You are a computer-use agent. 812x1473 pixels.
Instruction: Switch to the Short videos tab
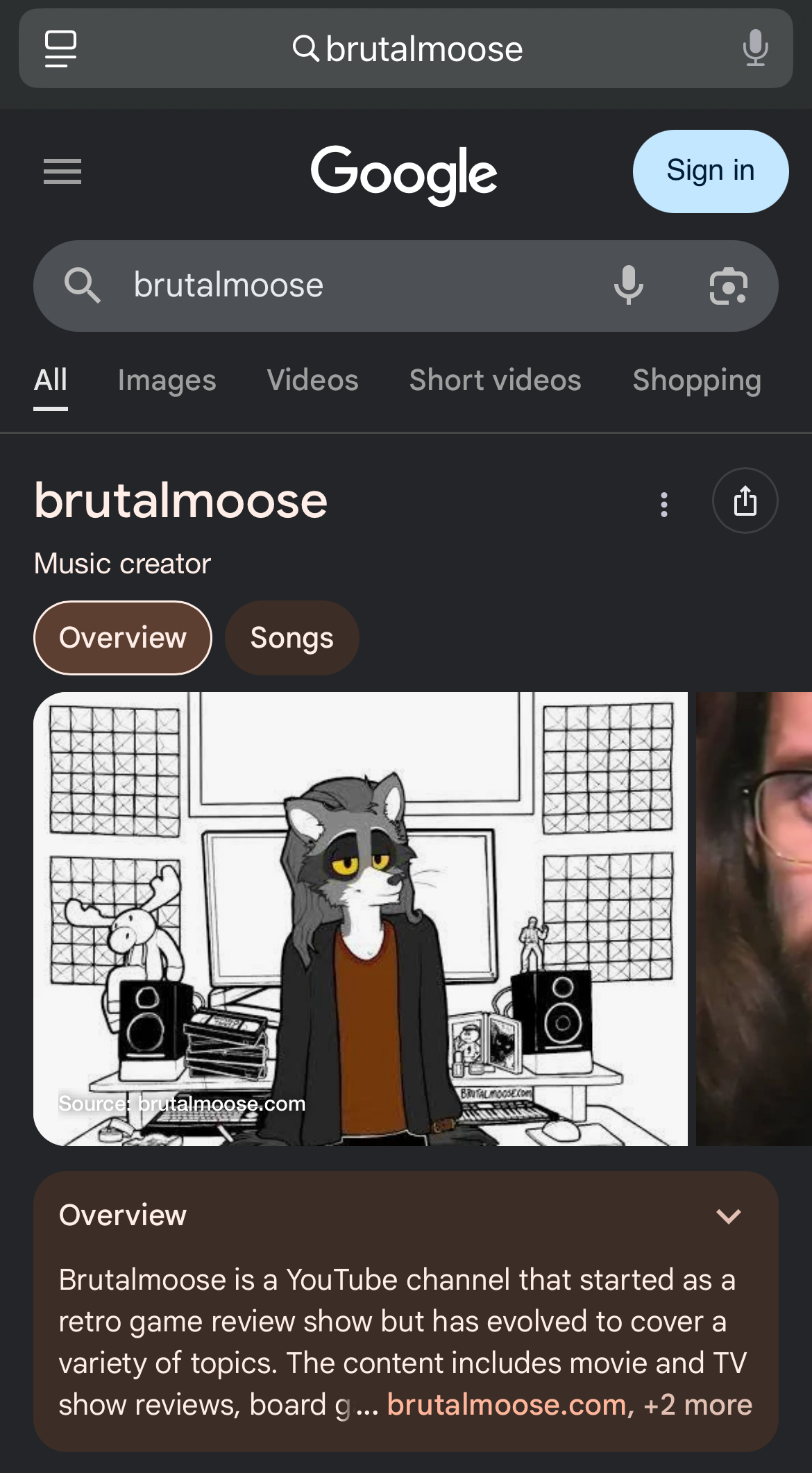(496, 380)
